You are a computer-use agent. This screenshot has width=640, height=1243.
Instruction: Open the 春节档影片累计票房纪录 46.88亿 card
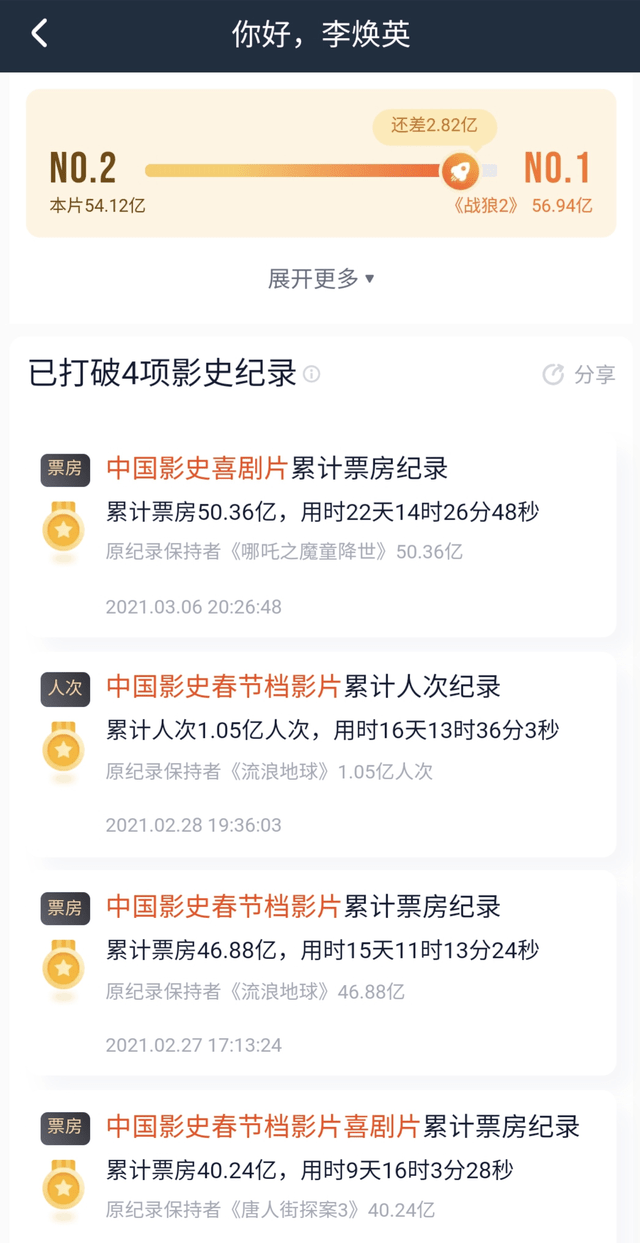coord(320,974)
